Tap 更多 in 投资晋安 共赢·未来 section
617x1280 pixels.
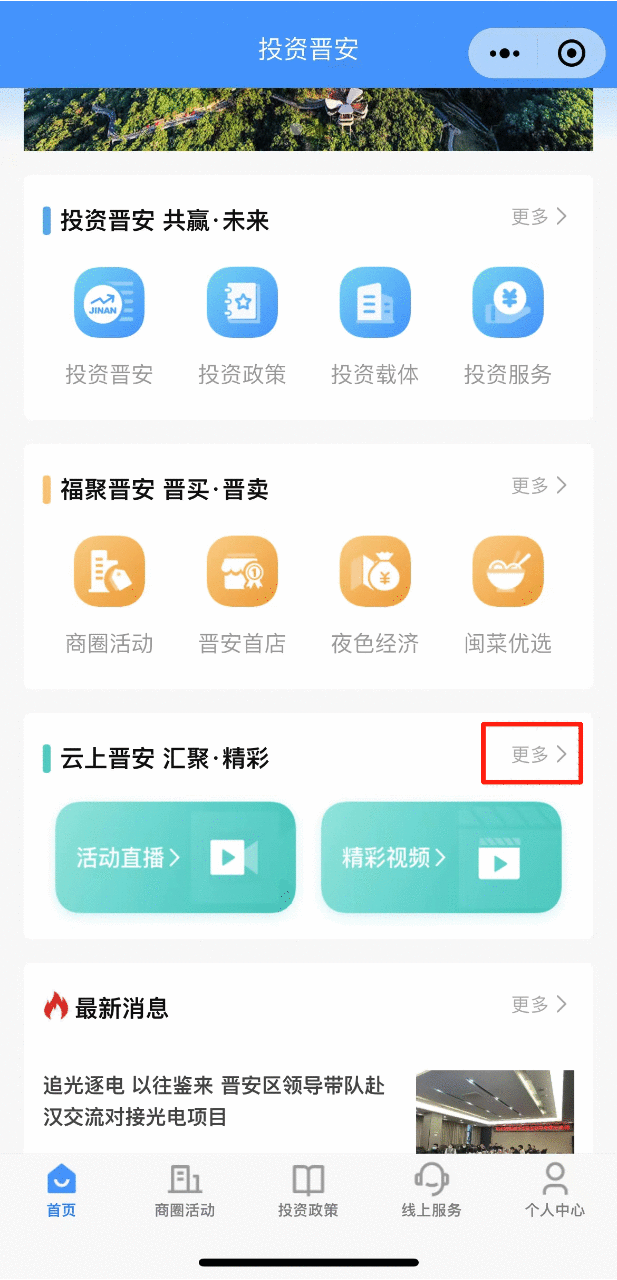tap(539, 216)
